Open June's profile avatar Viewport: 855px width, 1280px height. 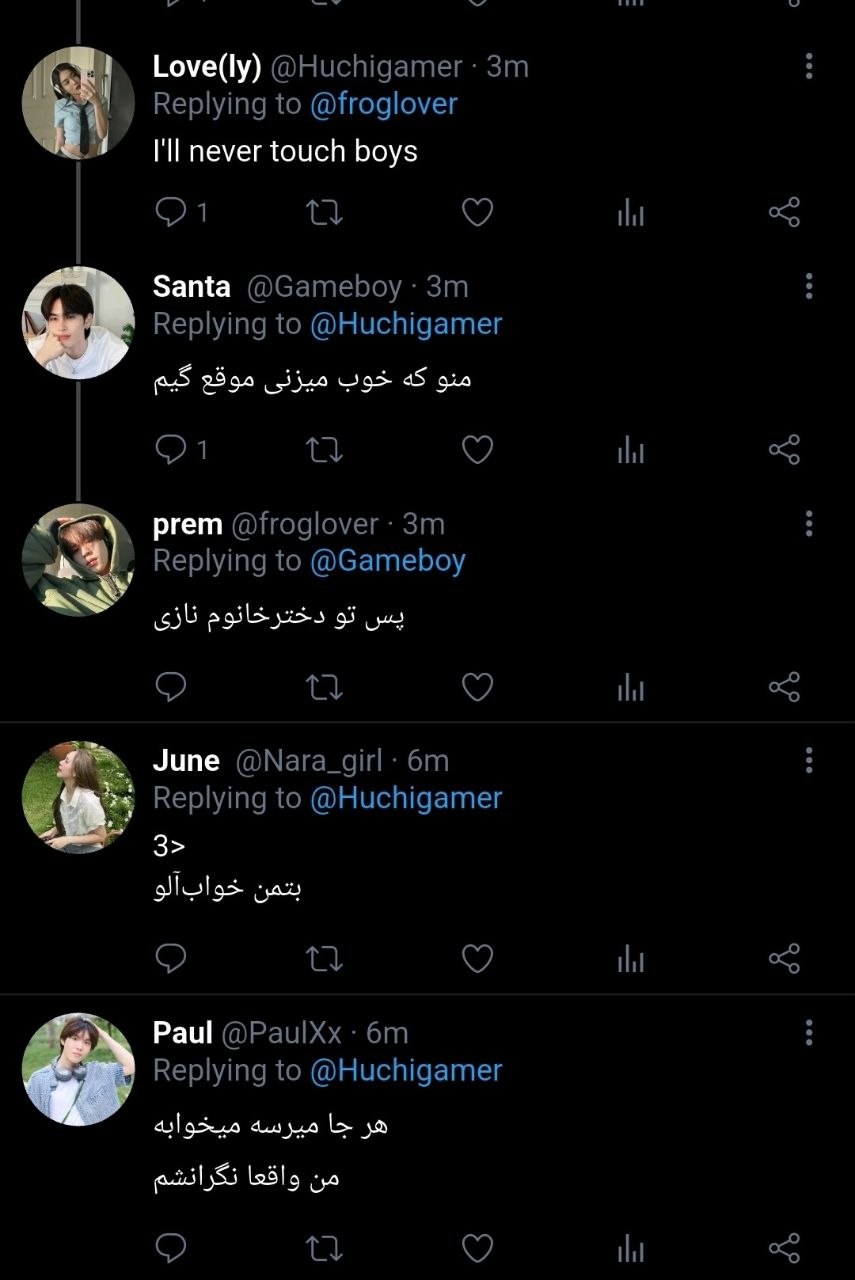78,797
